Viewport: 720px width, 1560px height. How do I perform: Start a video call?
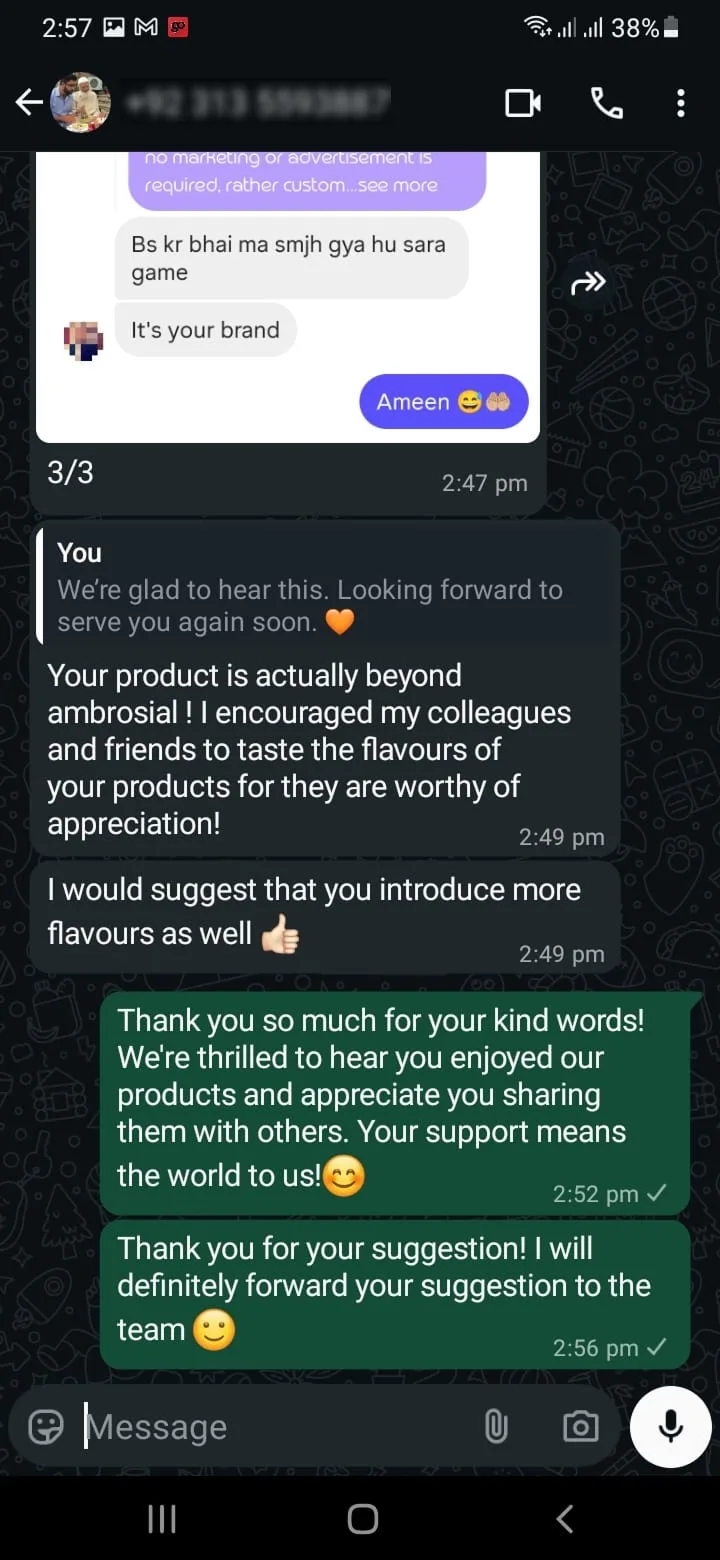[523, 102]
